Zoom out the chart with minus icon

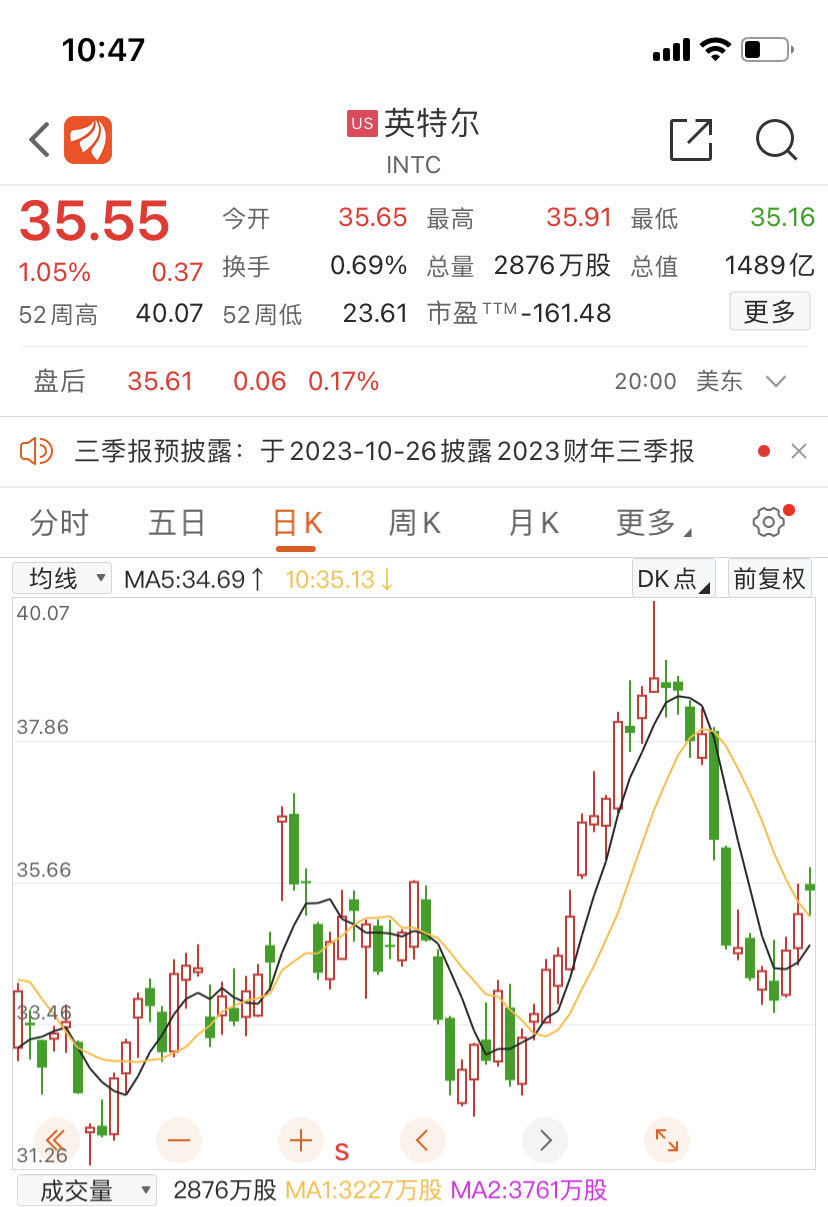click(x=178, y=1140)
